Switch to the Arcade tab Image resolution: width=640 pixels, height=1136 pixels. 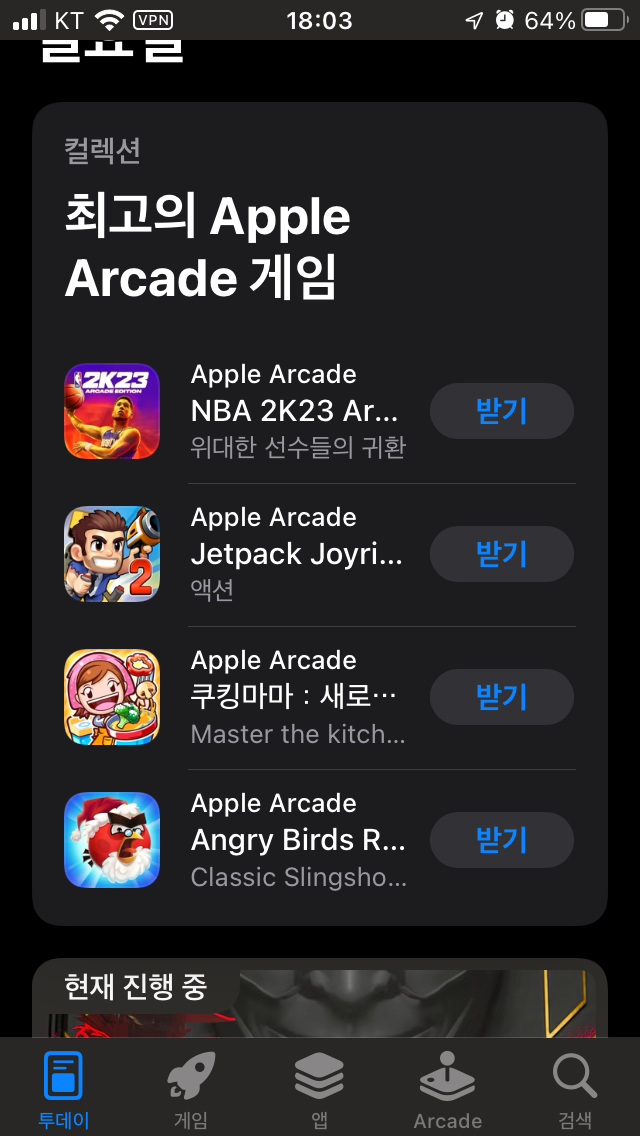(447, 1091)
